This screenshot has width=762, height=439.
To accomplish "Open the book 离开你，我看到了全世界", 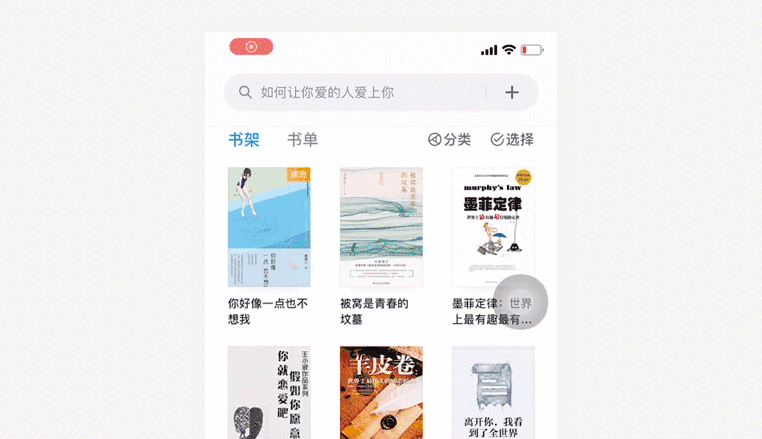I will (493, 392).
